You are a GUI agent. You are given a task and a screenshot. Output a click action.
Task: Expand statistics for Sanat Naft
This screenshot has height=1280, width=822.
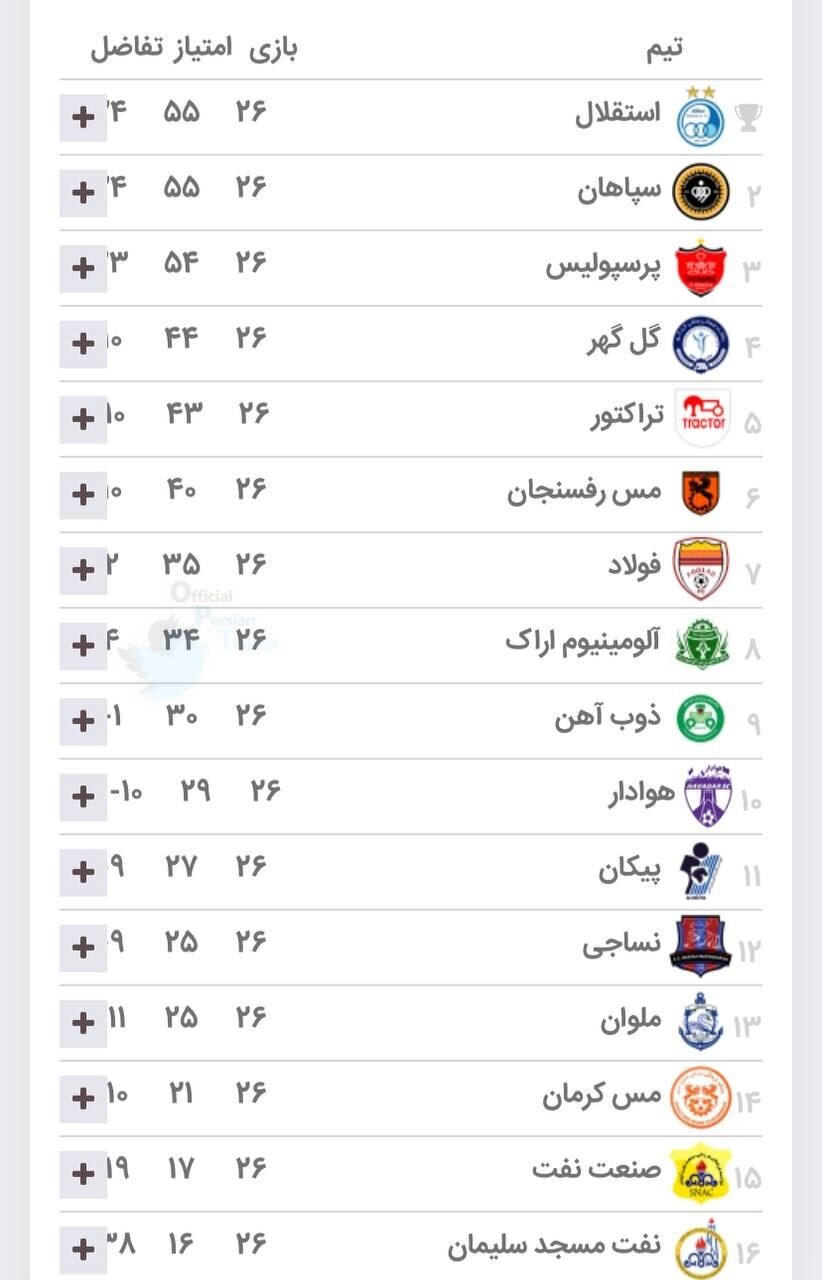click(x=84, y=1169)
